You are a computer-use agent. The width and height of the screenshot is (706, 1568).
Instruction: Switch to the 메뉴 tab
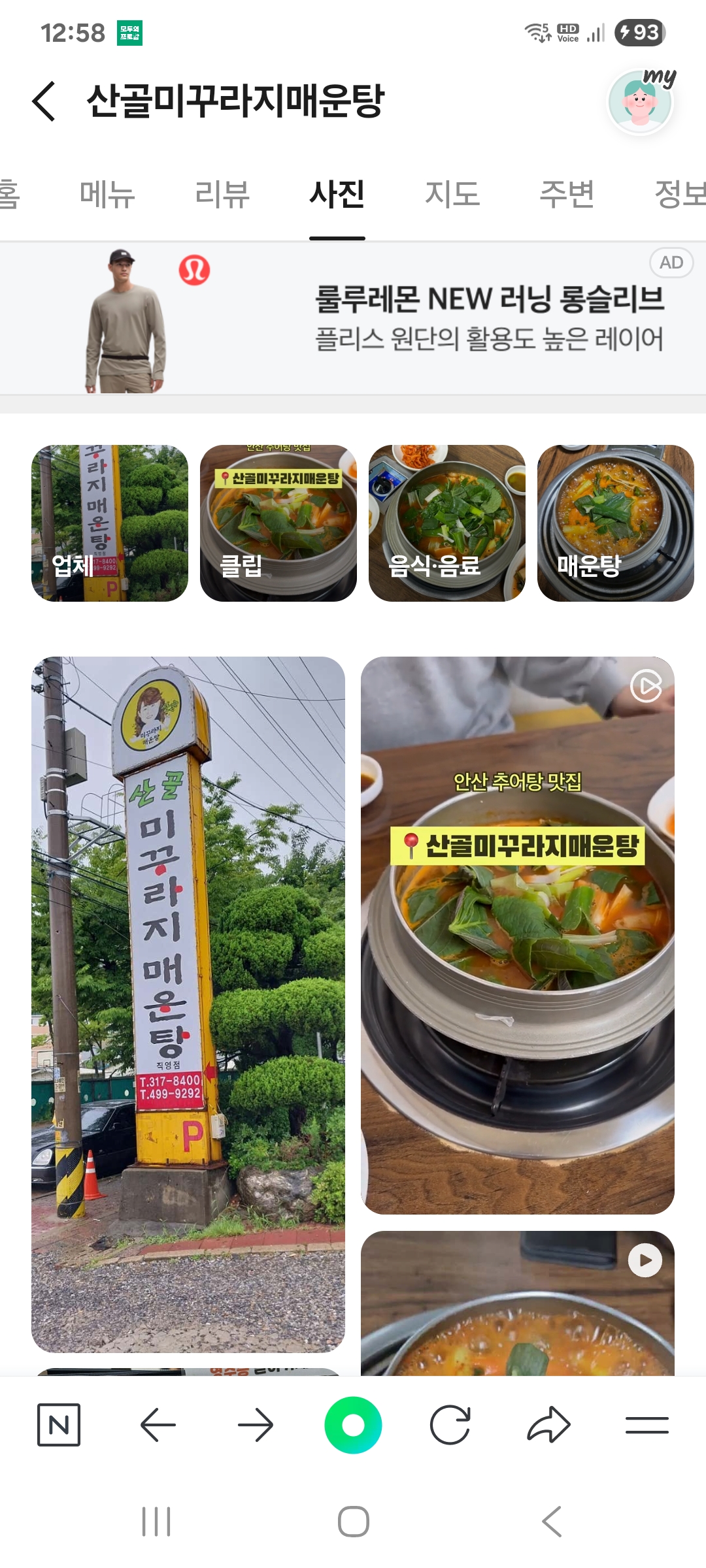tap(107, 194)
